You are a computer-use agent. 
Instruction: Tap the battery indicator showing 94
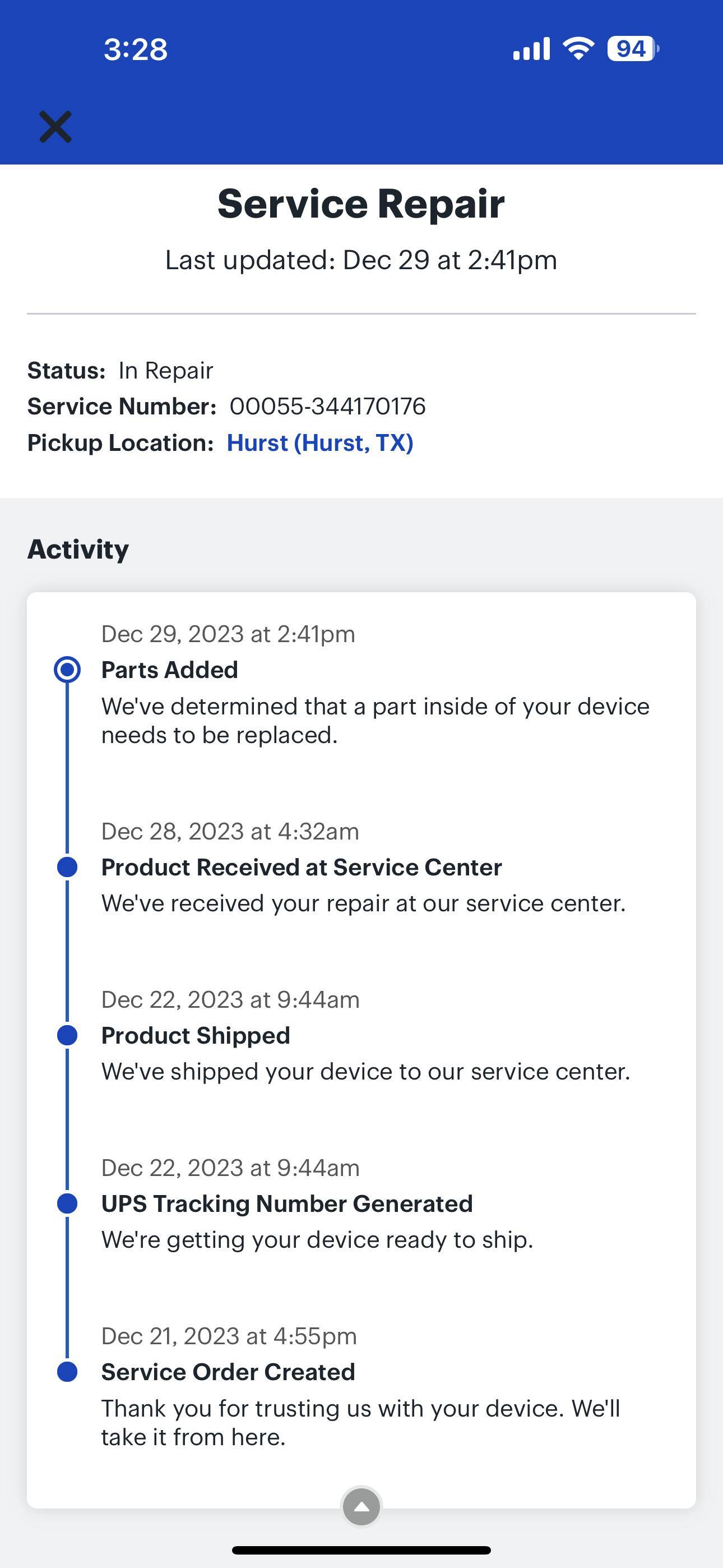pos(631,49)
